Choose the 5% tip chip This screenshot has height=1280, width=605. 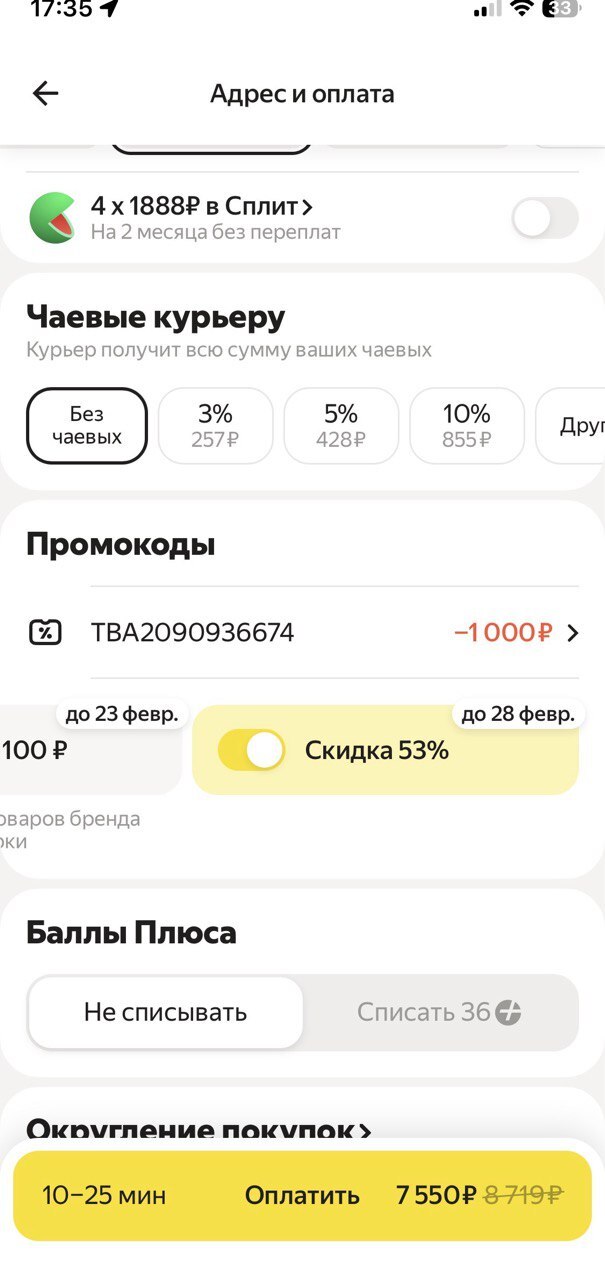coord(341,426)
